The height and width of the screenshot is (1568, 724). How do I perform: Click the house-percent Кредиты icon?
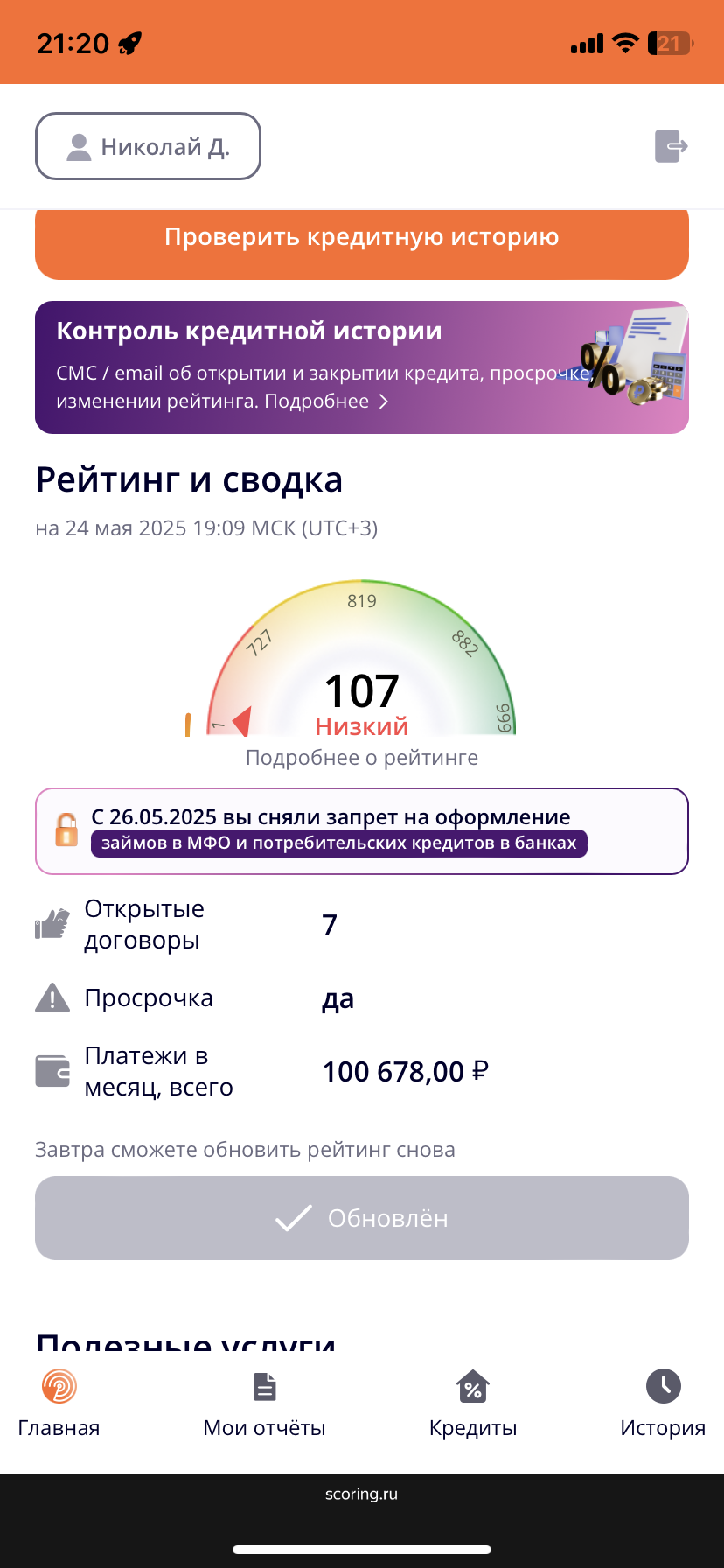tap(473, 1388)
